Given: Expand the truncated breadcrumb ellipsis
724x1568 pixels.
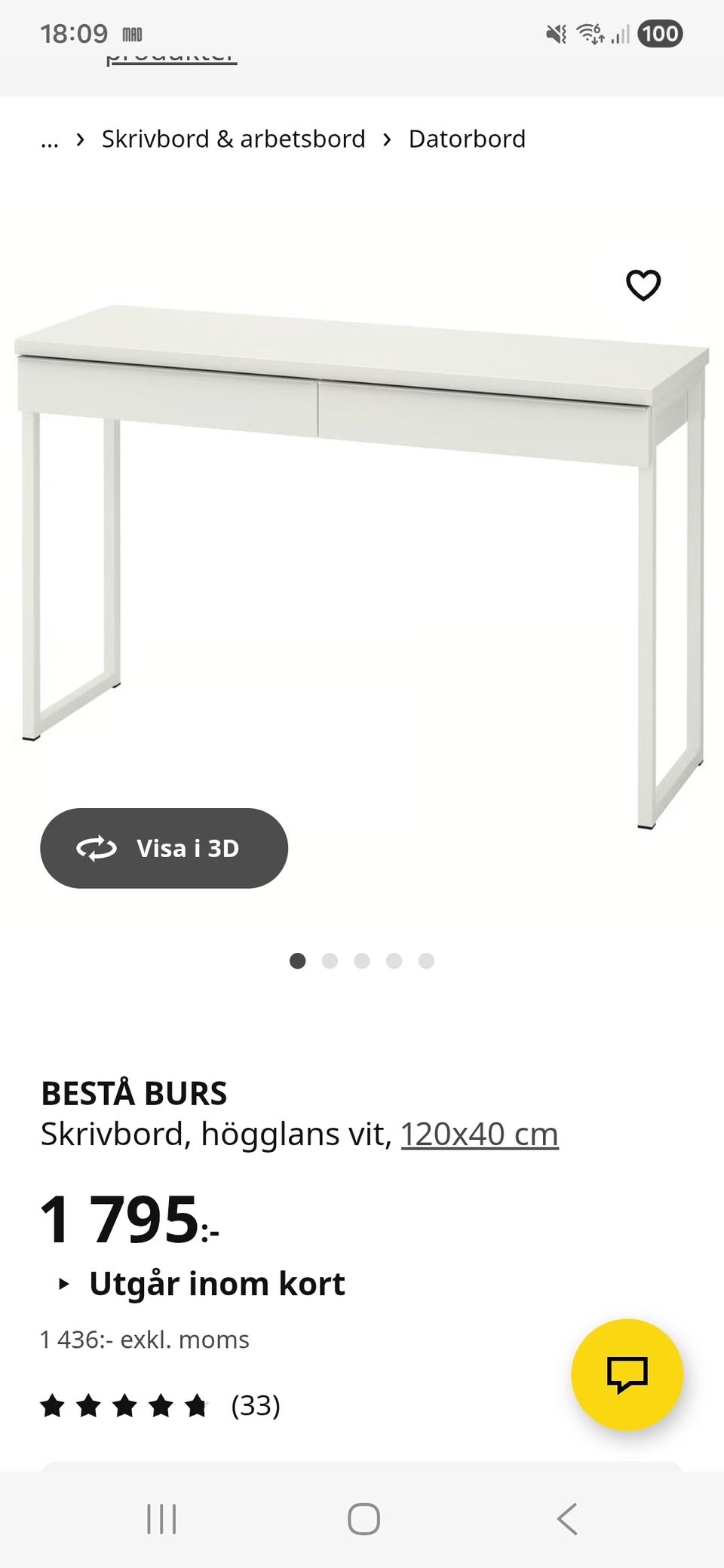Looking at the screenshot, I should pyautogui.click(x=49, y=138).
